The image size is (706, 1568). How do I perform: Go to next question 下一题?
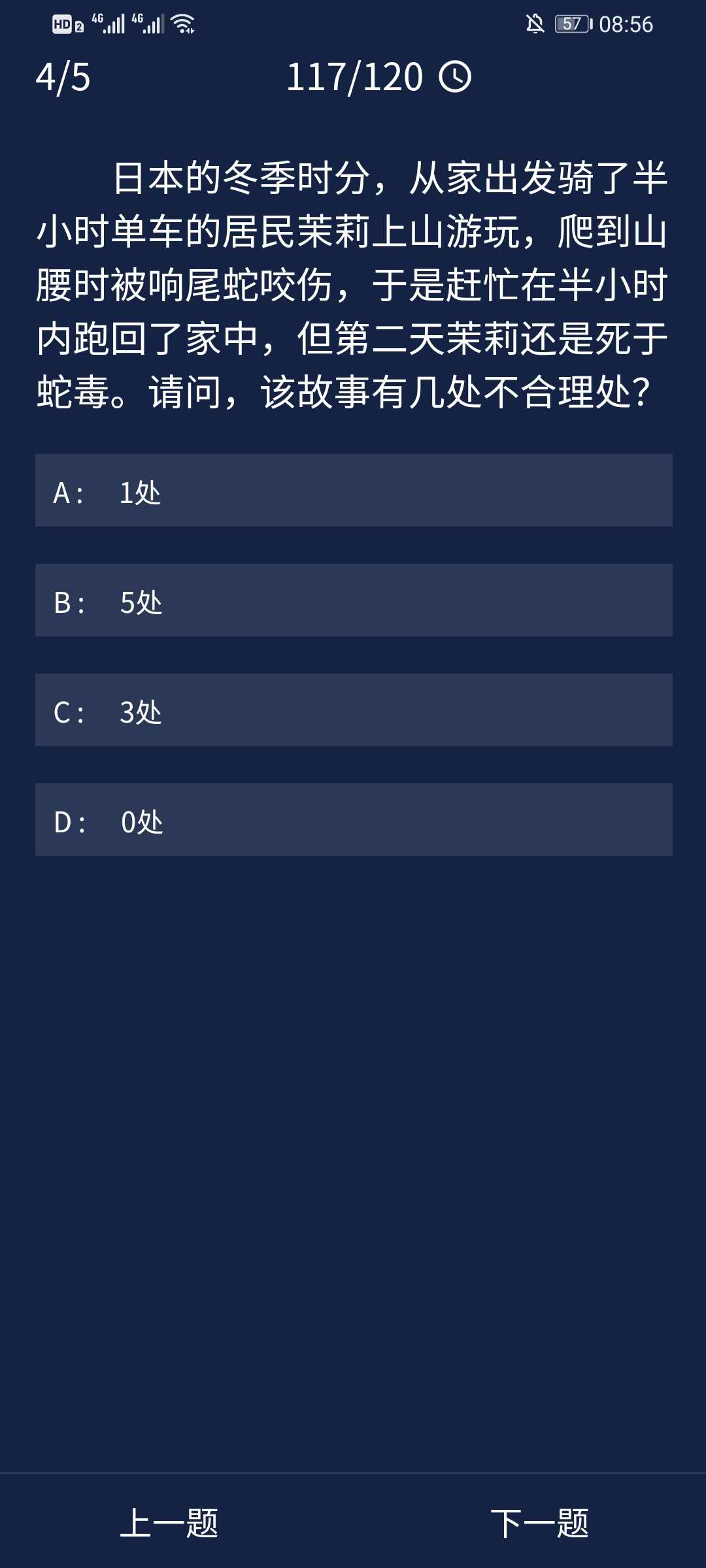(x=539, y=1523)
